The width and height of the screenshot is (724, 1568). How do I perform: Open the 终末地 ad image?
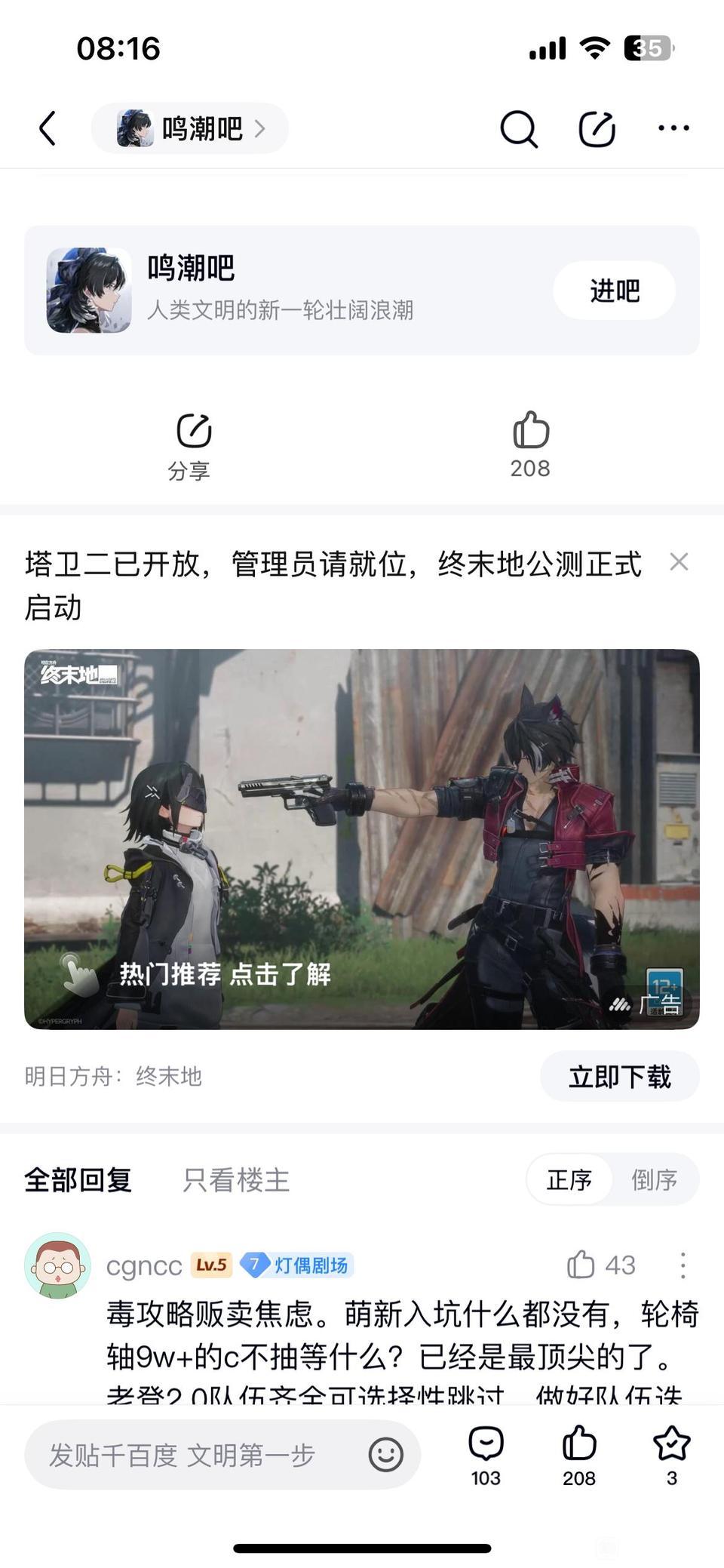[x=362, y=839]
